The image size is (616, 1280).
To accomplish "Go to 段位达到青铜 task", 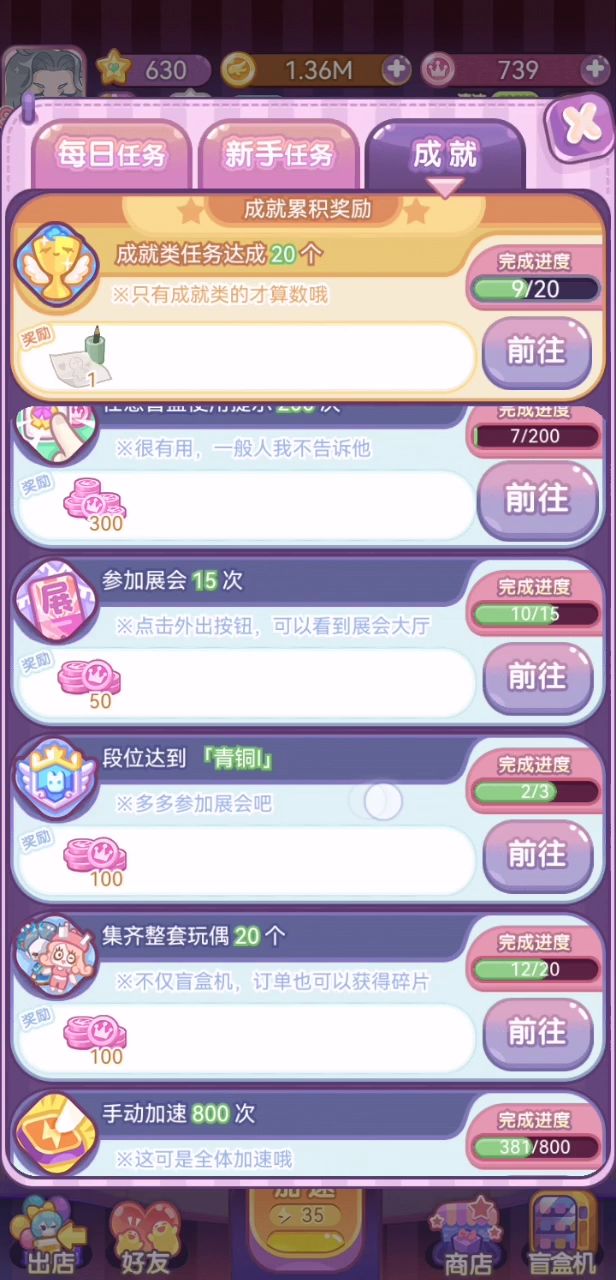I will click(x=537, y=854).
